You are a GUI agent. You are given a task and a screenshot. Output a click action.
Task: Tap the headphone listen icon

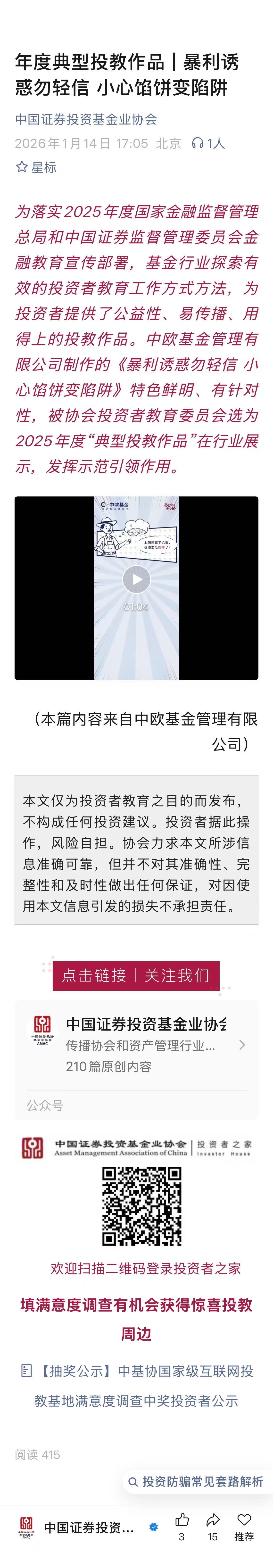click(x=198, y=144)
